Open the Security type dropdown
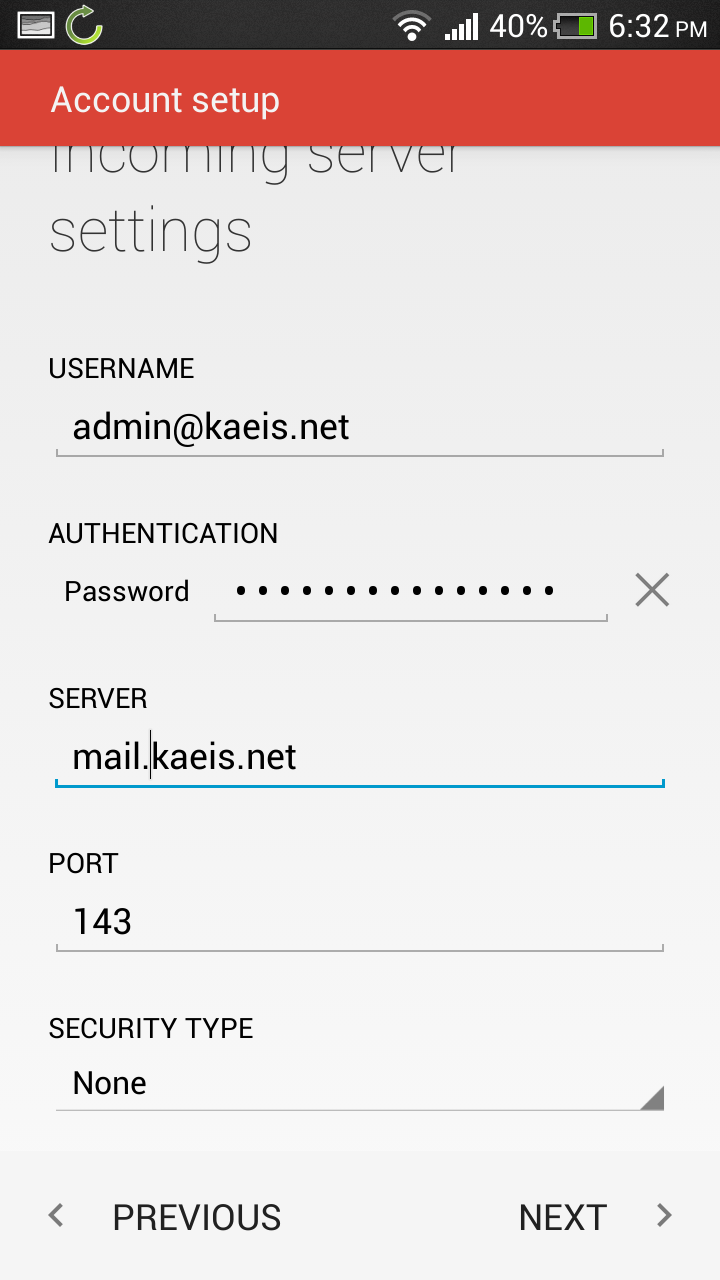The width and height of the screenshot is (720, 1280). tap(360, 1084)
